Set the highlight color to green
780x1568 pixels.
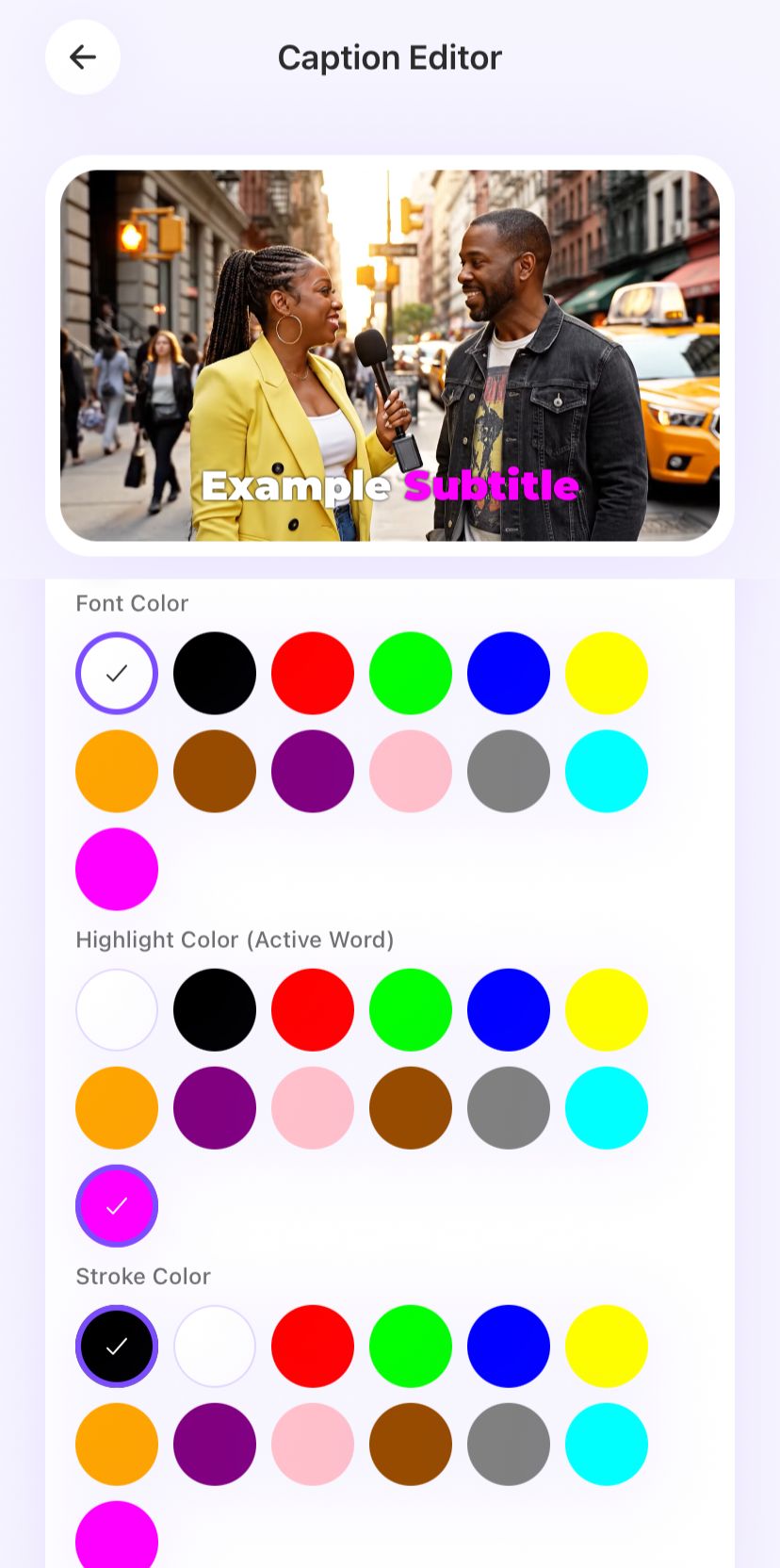411,1009
